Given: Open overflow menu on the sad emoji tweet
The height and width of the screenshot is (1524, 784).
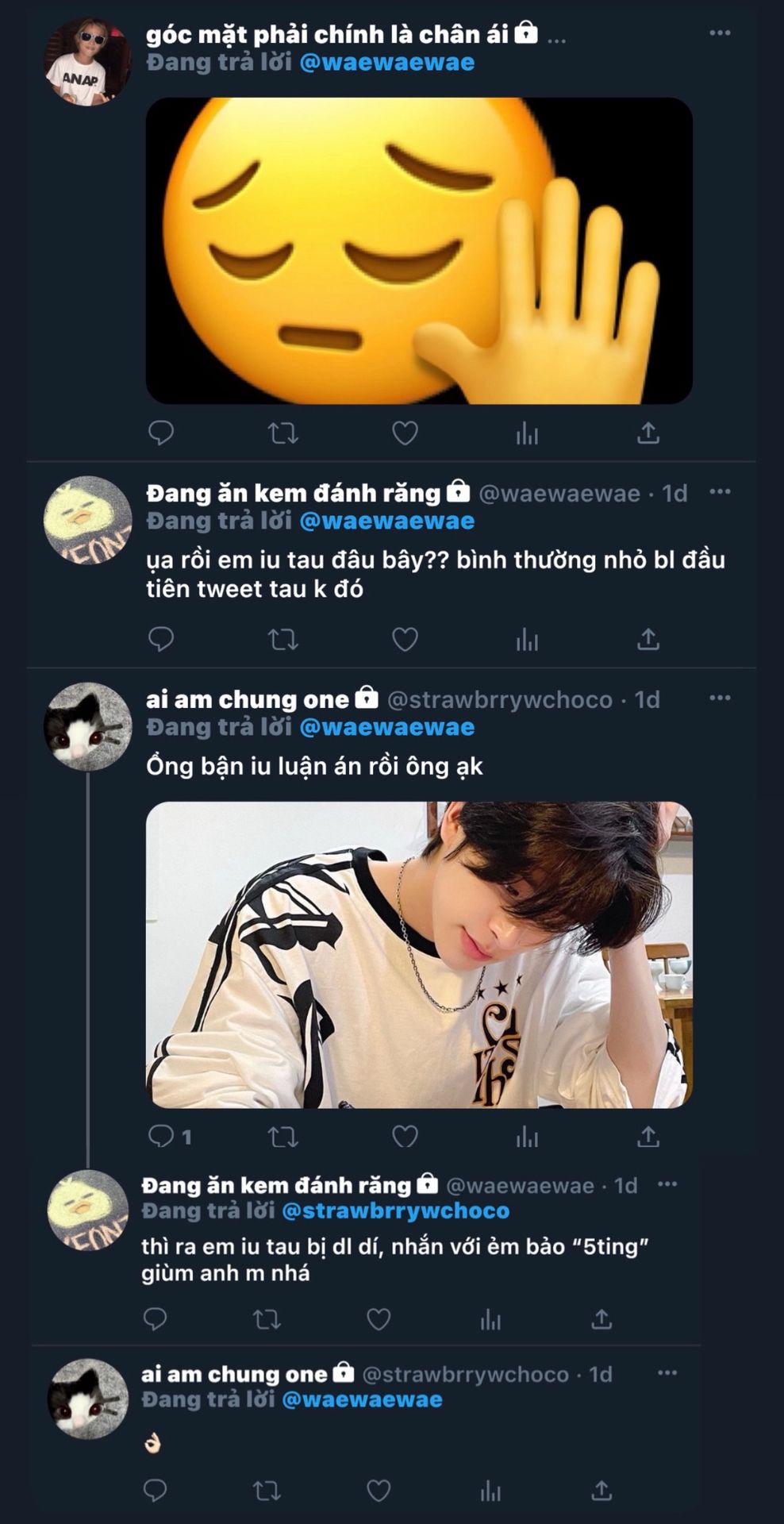Looking at the screenshot, I should point(720,33).
